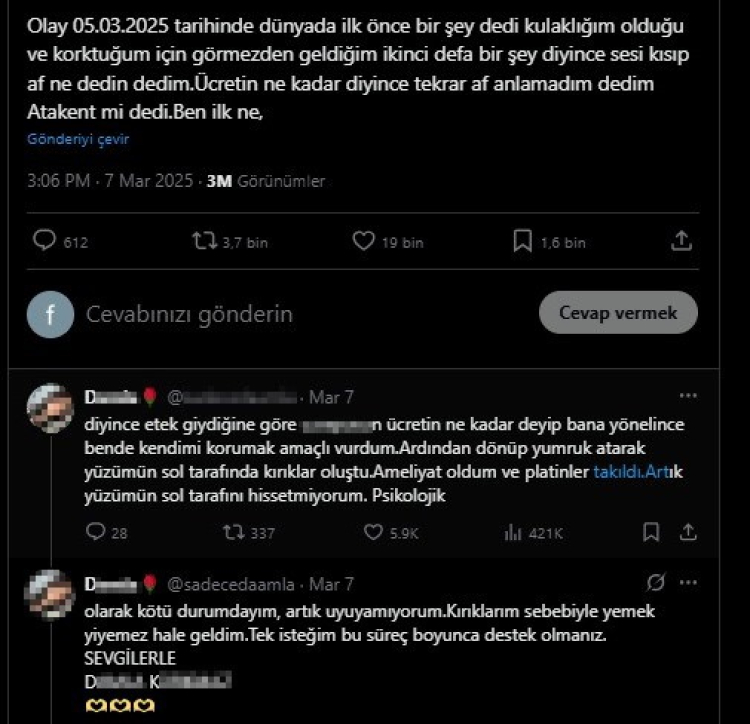The image size is (750, 724).
Task: Open the @sadecedaamla profile handle
Action: (x=231, y=584)
